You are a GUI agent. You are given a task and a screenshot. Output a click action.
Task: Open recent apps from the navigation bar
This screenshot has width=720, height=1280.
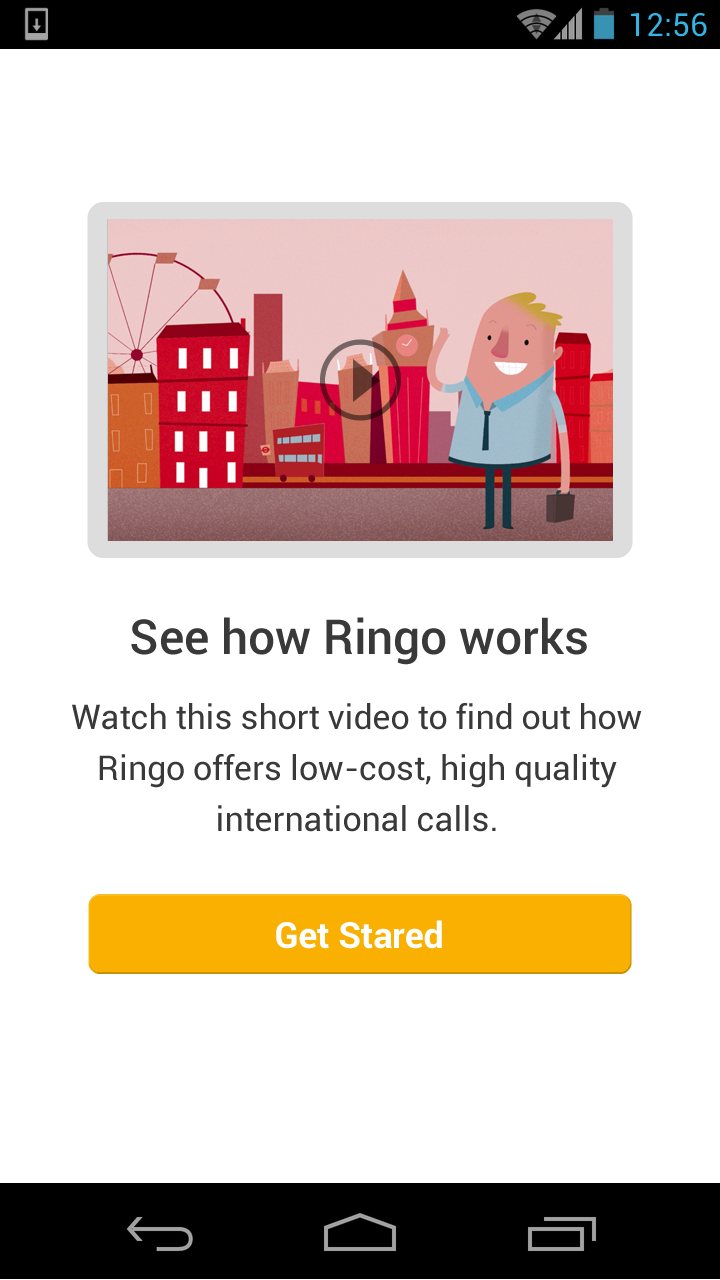[x=561, y=1233]
